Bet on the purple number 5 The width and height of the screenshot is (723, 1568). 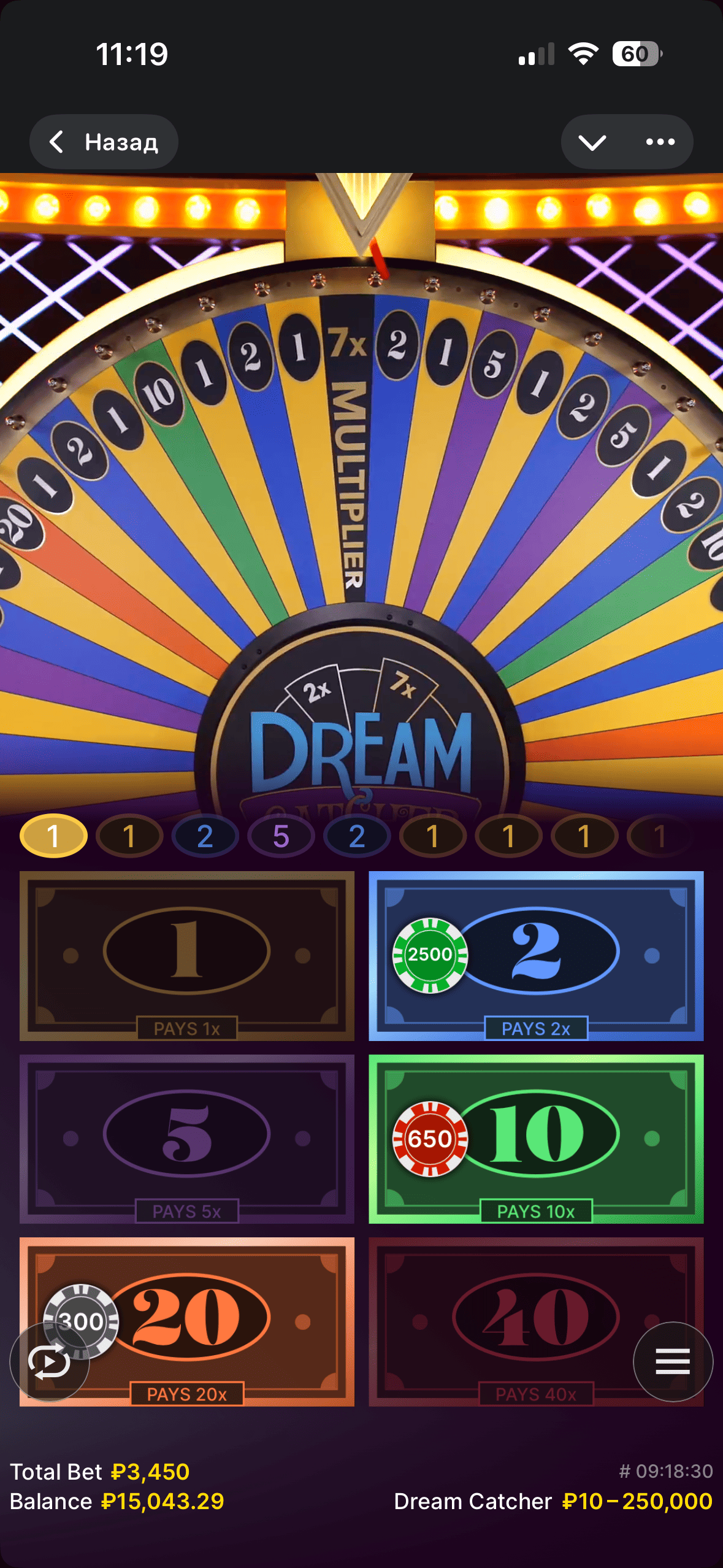click(x=187, y=1138)
